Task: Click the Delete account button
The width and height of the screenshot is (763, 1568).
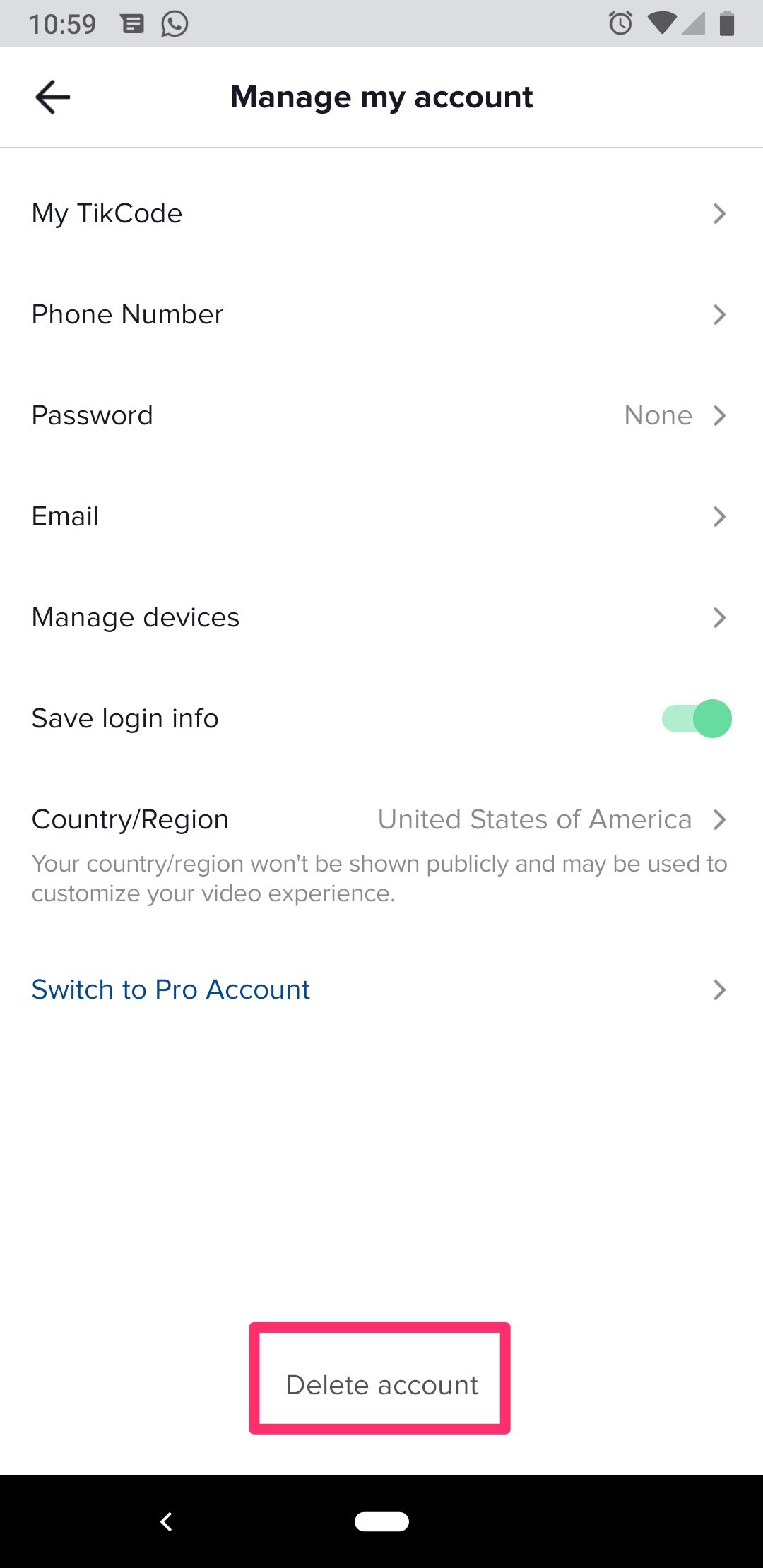Action: [380, 1384]
